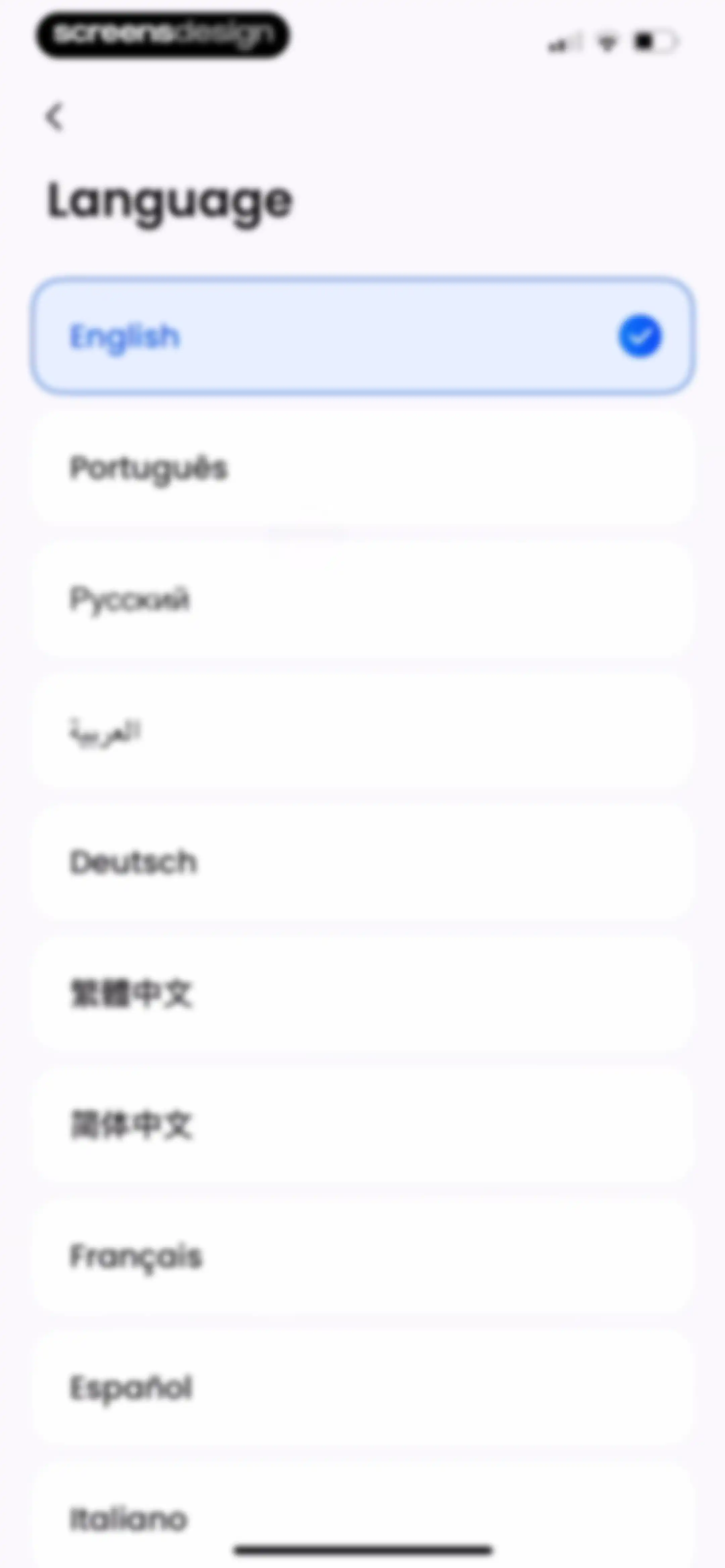The height and width of the screenshot is (1568, 725).
Task: Choose Español as the language
Action: pyautogui.click(x=363, y=1388)
